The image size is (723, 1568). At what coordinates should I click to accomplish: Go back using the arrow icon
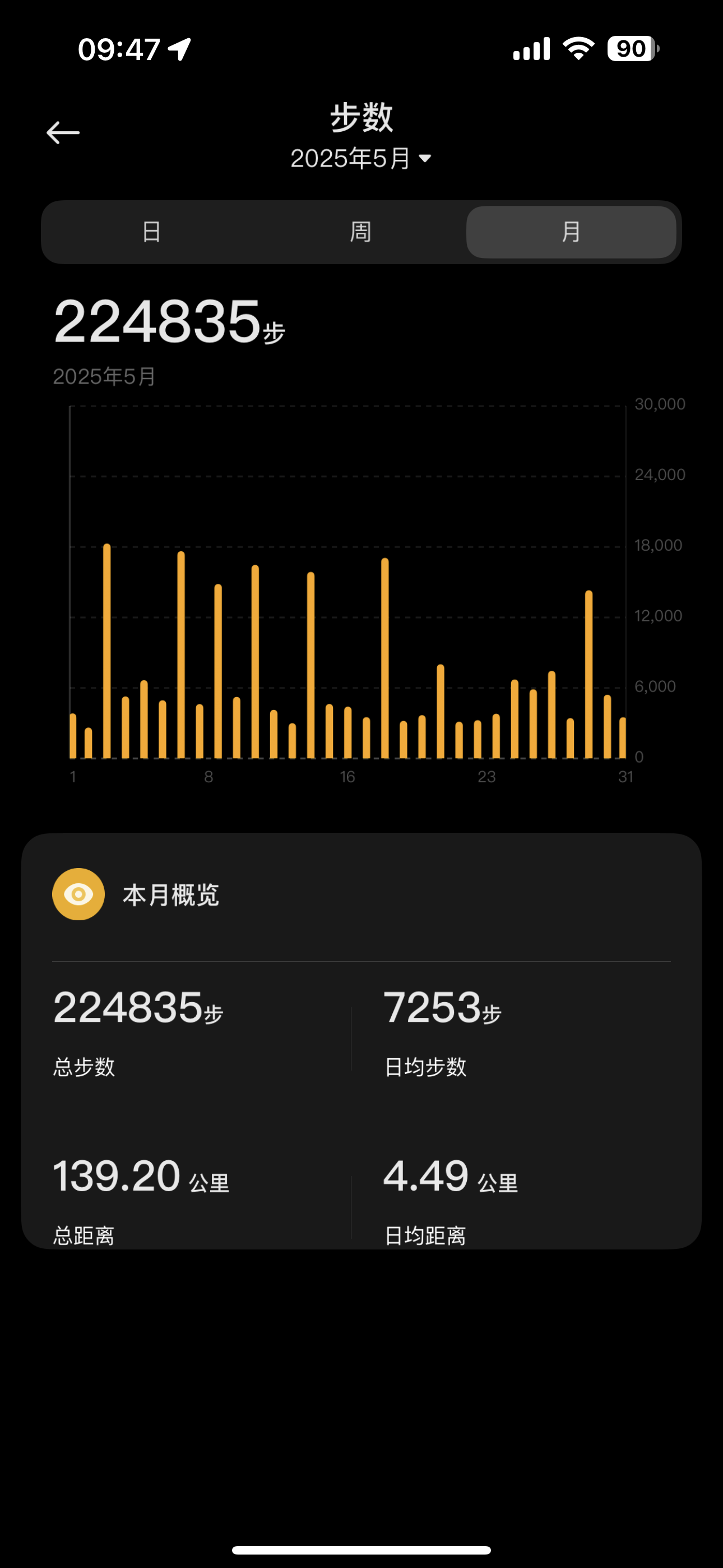[x=63, y=133]
